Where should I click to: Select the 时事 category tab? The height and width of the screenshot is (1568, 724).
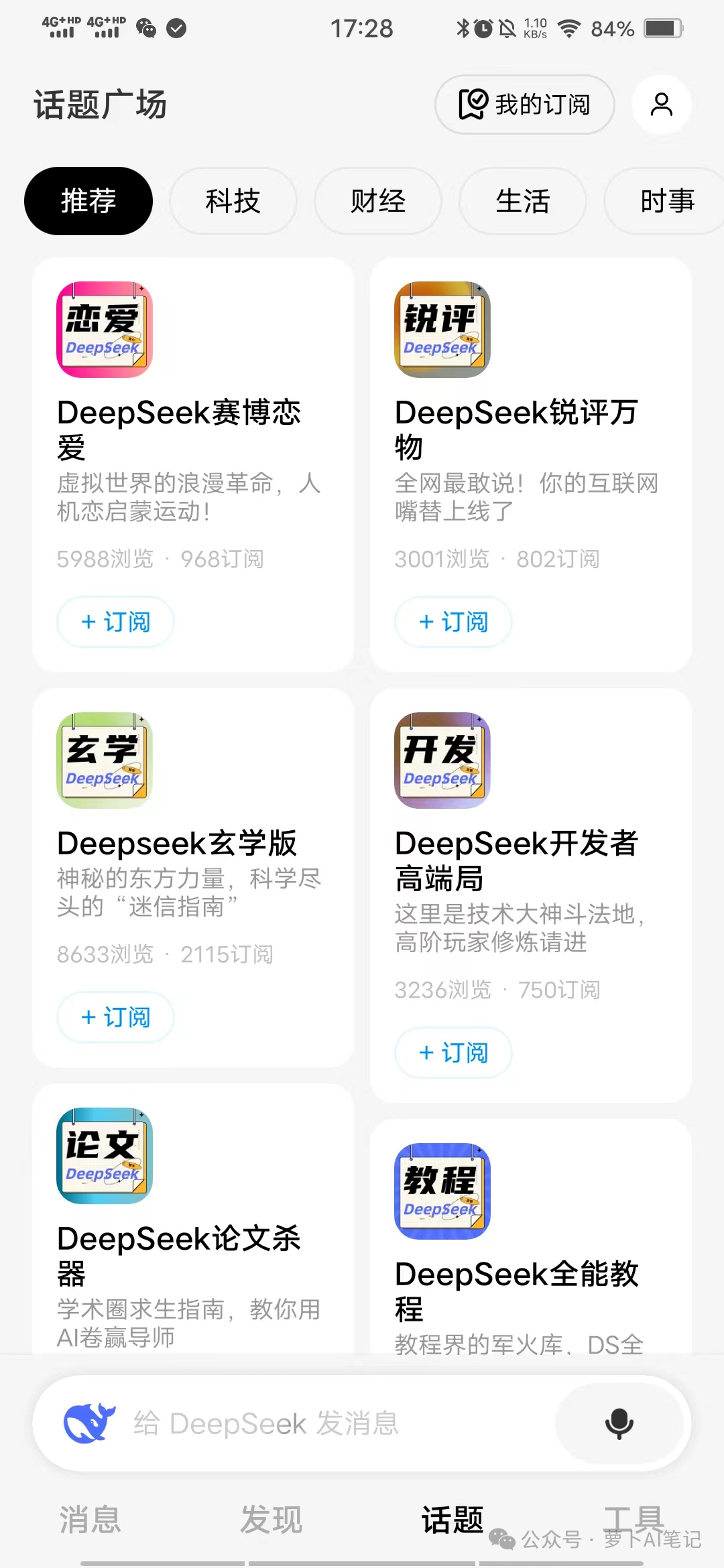click(666, 201)
